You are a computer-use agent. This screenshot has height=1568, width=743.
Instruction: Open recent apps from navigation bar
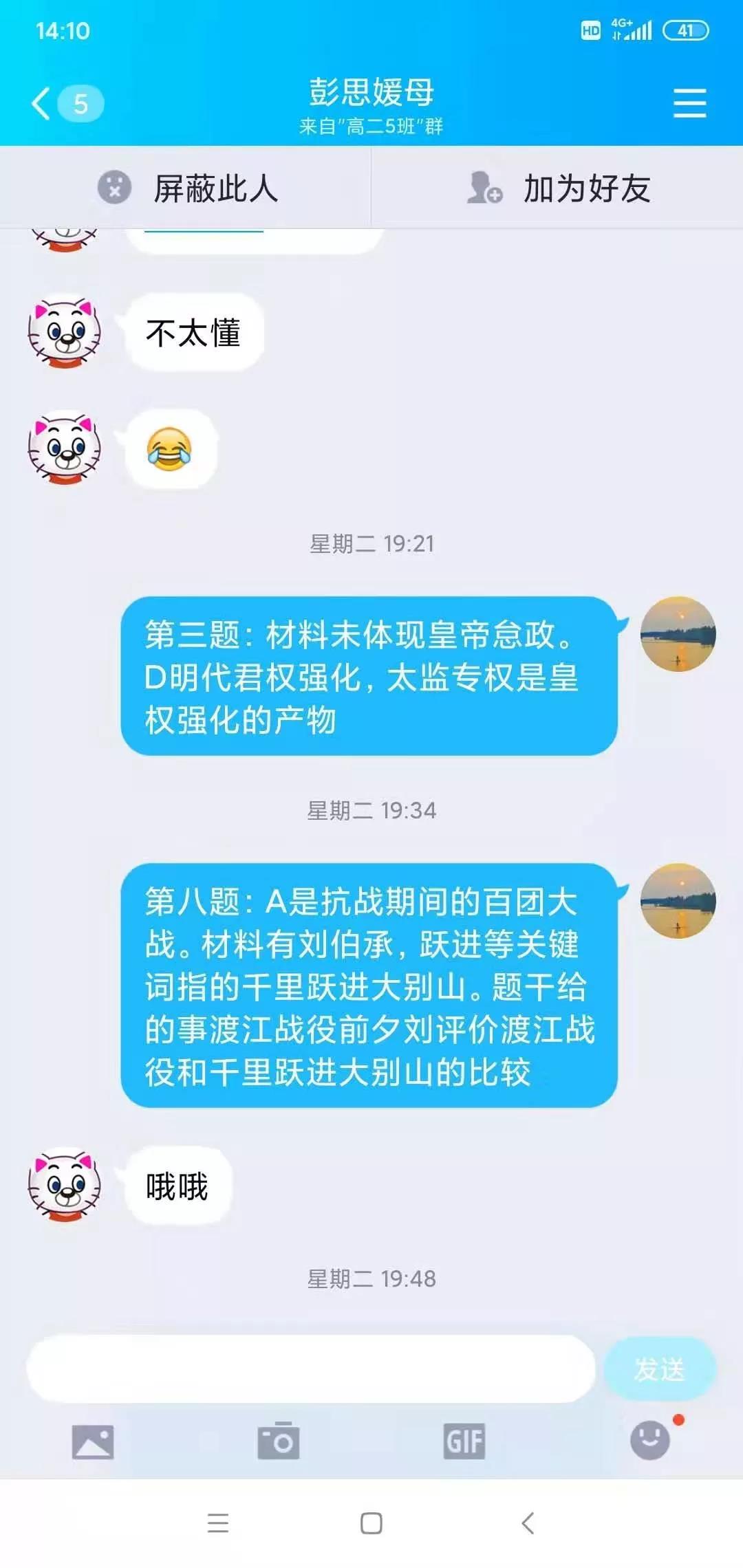[218, 1523]
